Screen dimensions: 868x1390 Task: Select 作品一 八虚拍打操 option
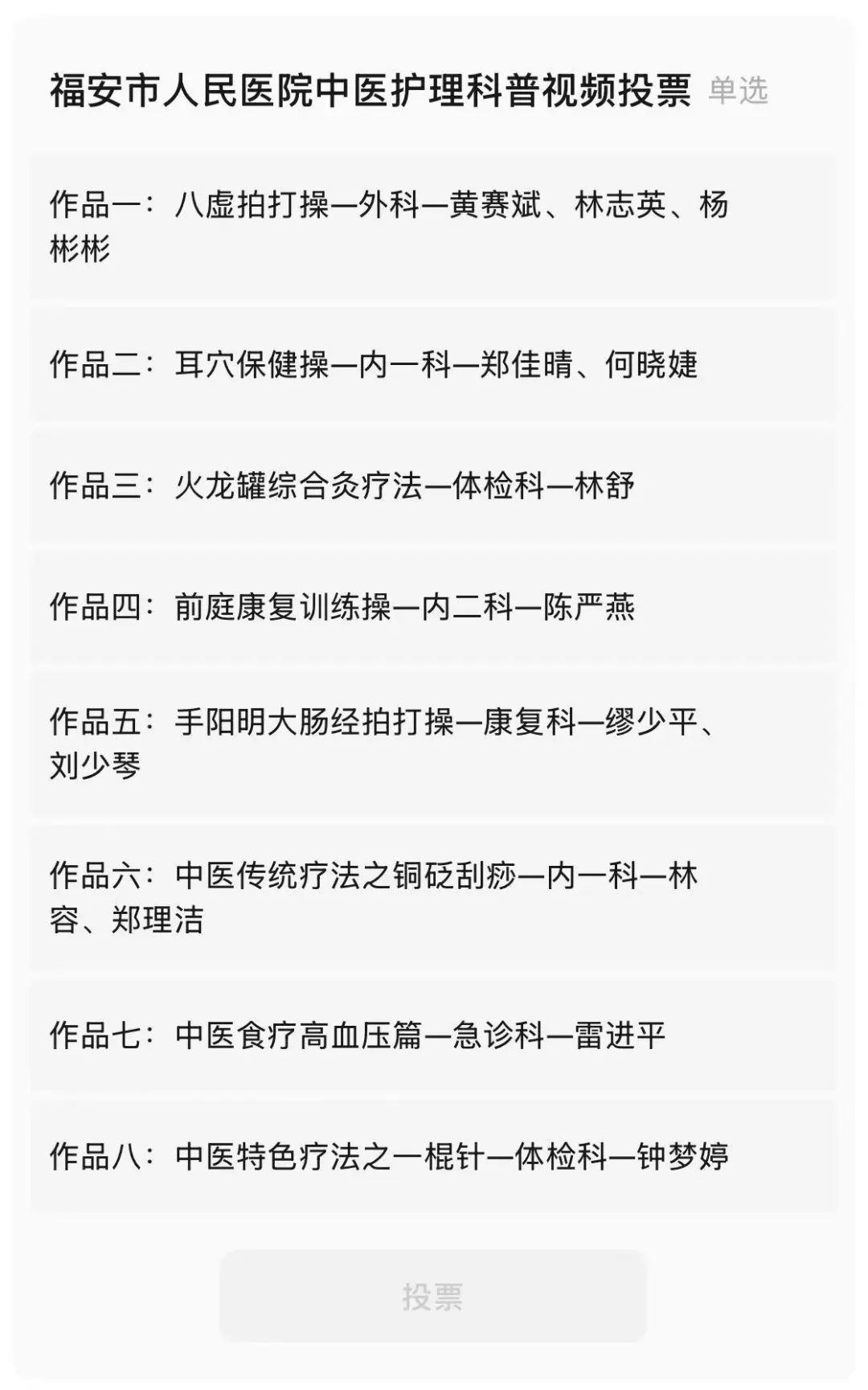[433, 227]
